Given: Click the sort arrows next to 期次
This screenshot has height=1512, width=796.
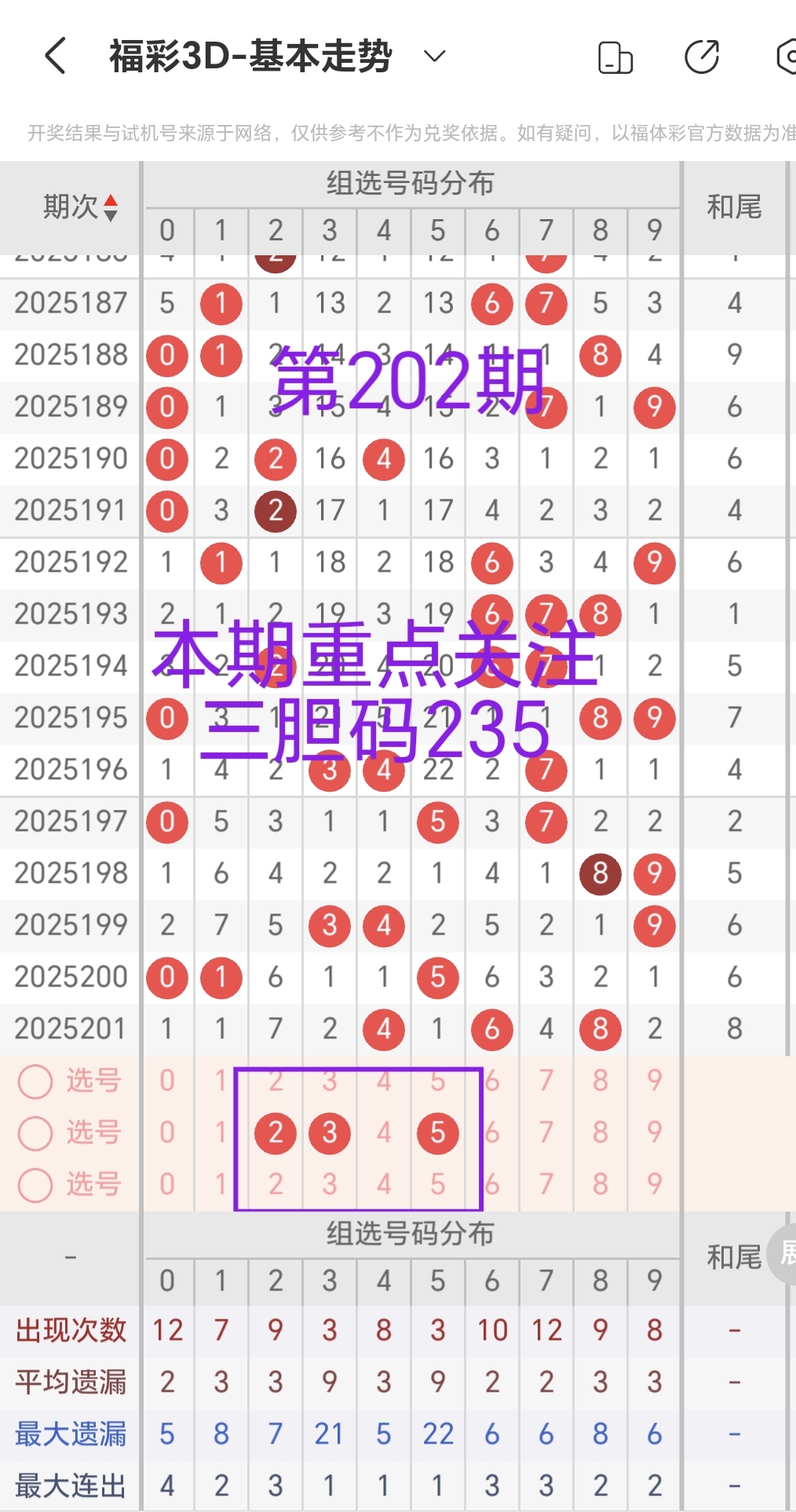Looking at the screenshot, I should point(111,207).
